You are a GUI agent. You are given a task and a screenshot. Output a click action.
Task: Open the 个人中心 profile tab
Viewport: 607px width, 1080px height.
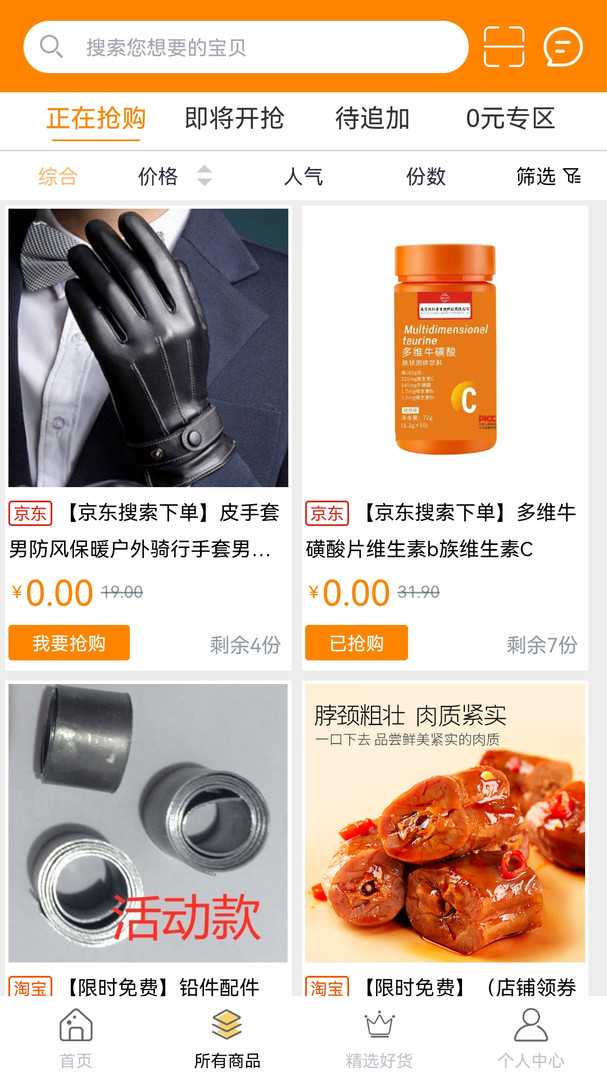coord(531,1038)
